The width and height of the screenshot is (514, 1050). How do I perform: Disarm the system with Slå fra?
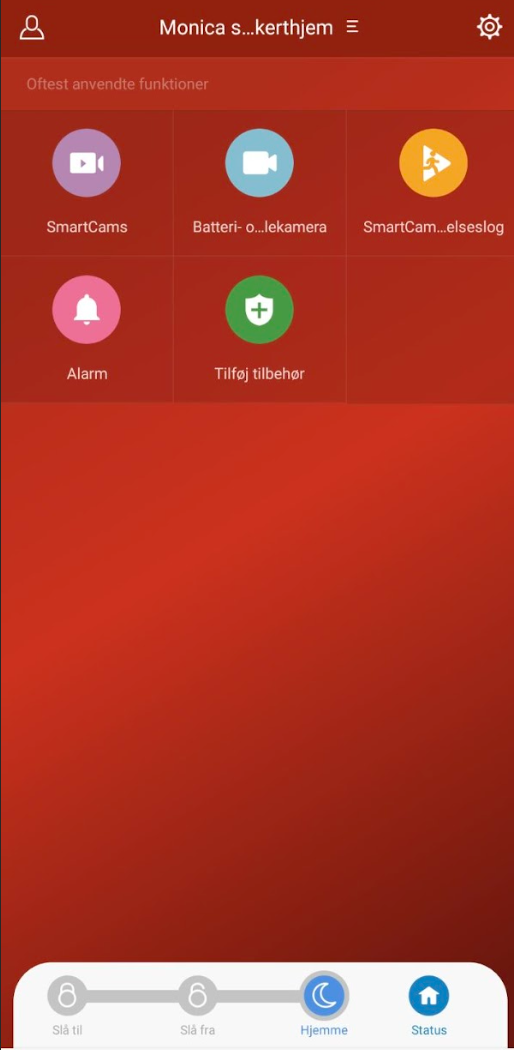point(197,1004)
